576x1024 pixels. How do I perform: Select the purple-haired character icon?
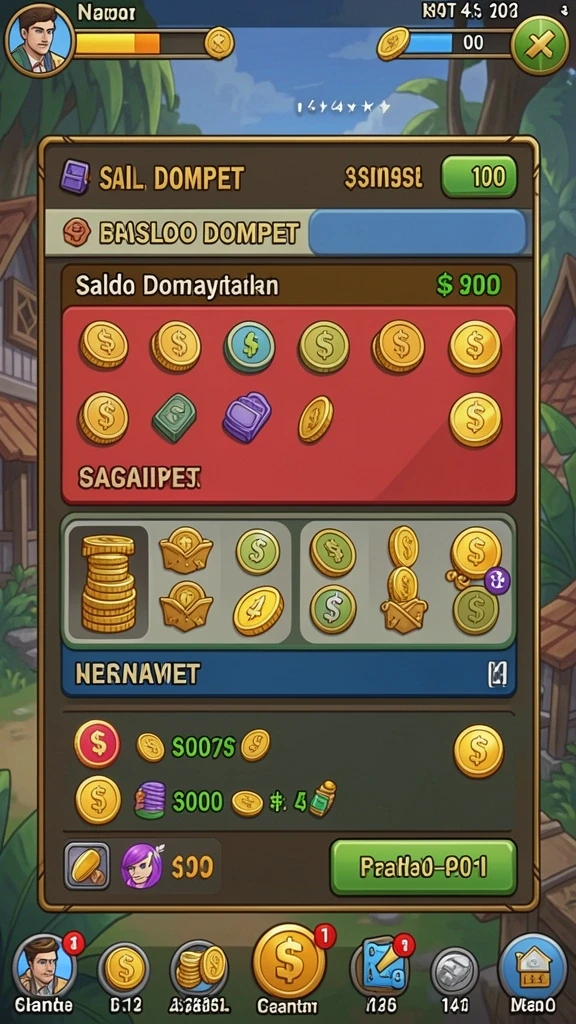click(x=142, y=866)
